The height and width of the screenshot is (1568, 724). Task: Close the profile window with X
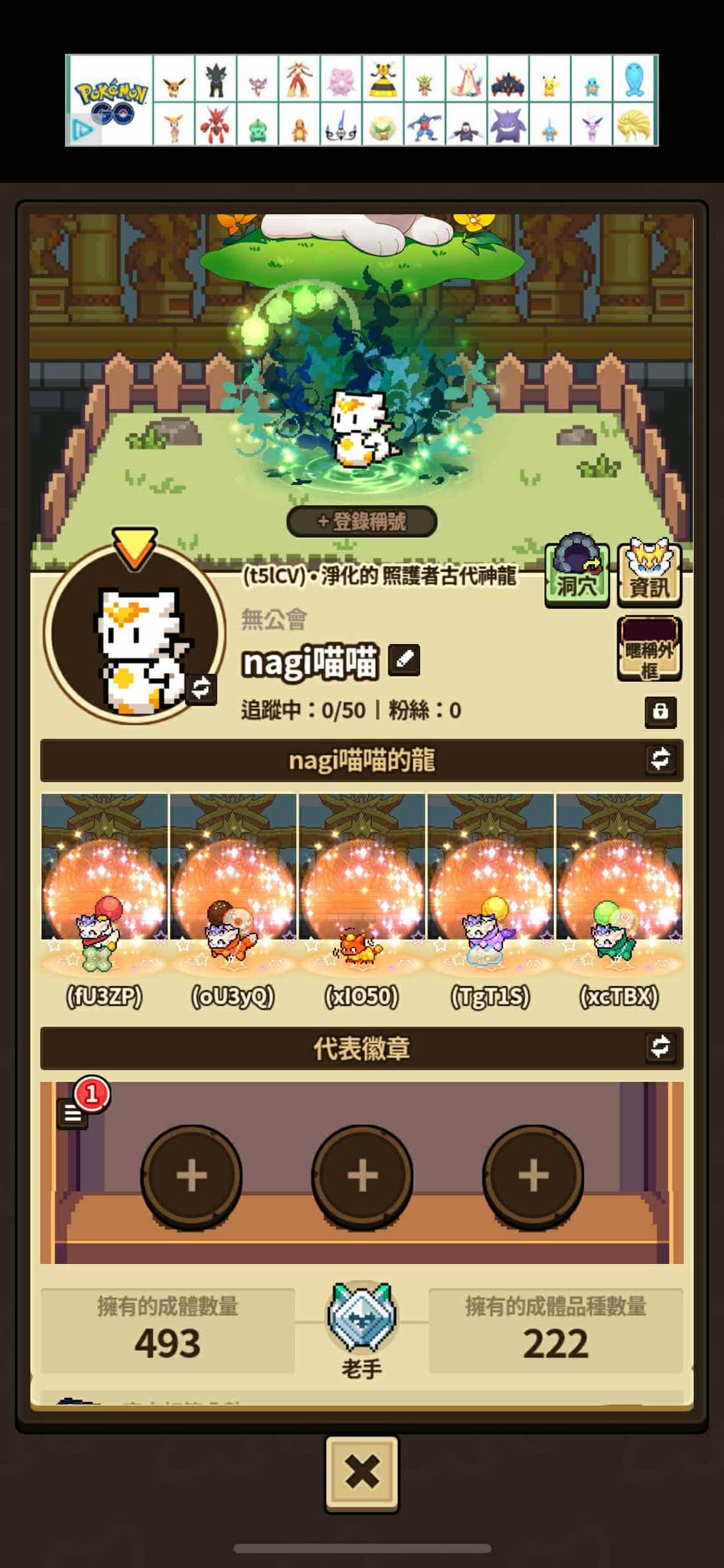point(361,1472)
